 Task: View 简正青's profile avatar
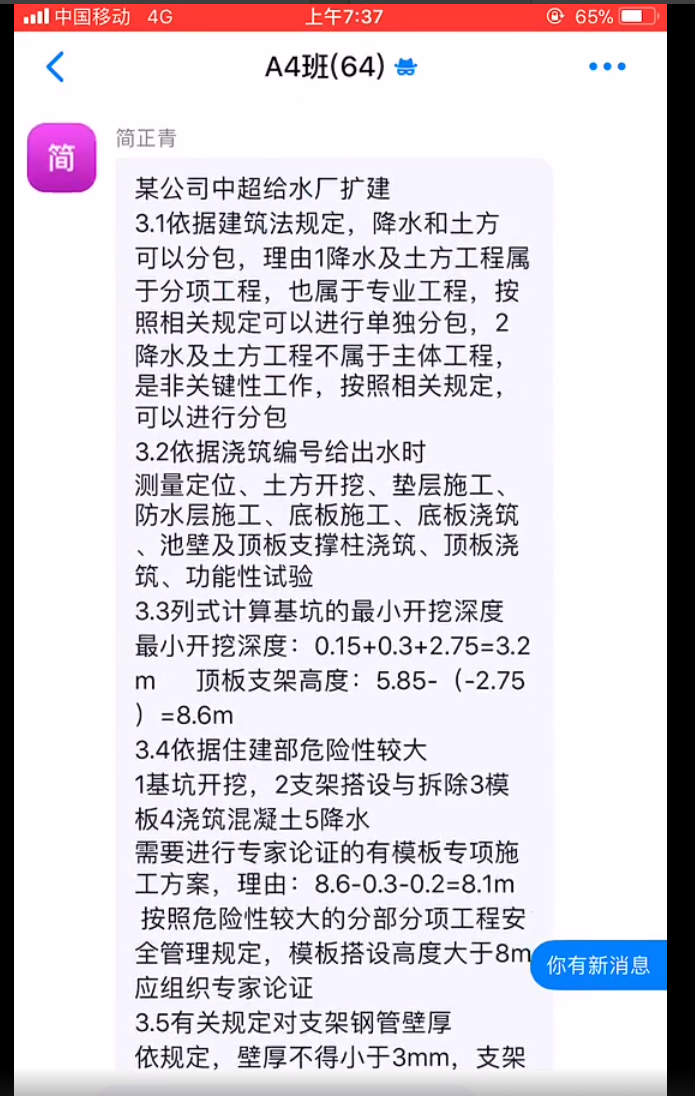(x=61, y=158)
